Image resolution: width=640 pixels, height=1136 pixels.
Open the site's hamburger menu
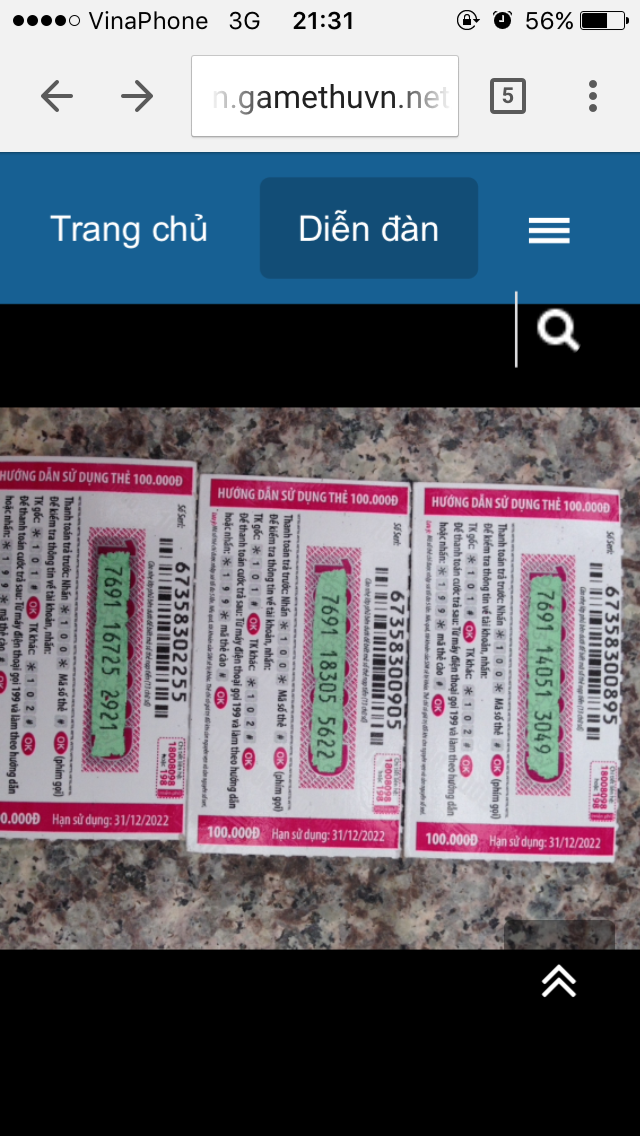tap(549, 231)
